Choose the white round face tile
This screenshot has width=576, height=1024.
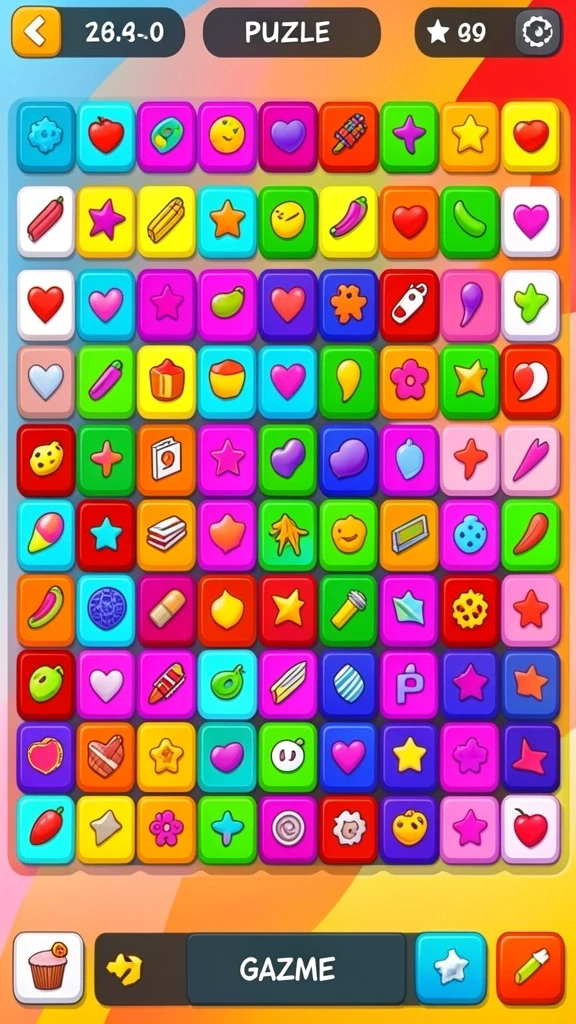click(288, 756)
